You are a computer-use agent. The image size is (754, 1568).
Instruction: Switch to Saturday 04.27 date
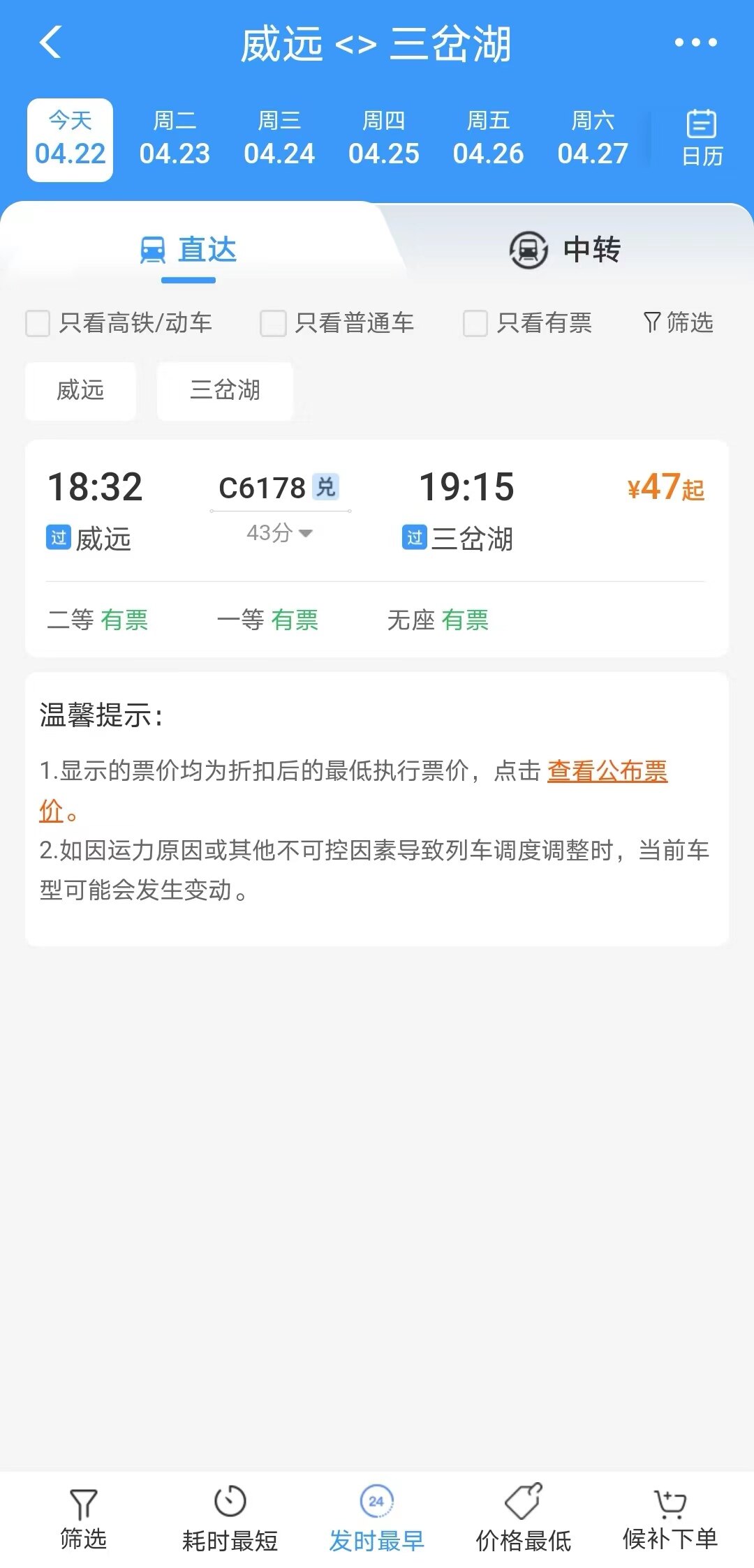(x=593, y=140)
